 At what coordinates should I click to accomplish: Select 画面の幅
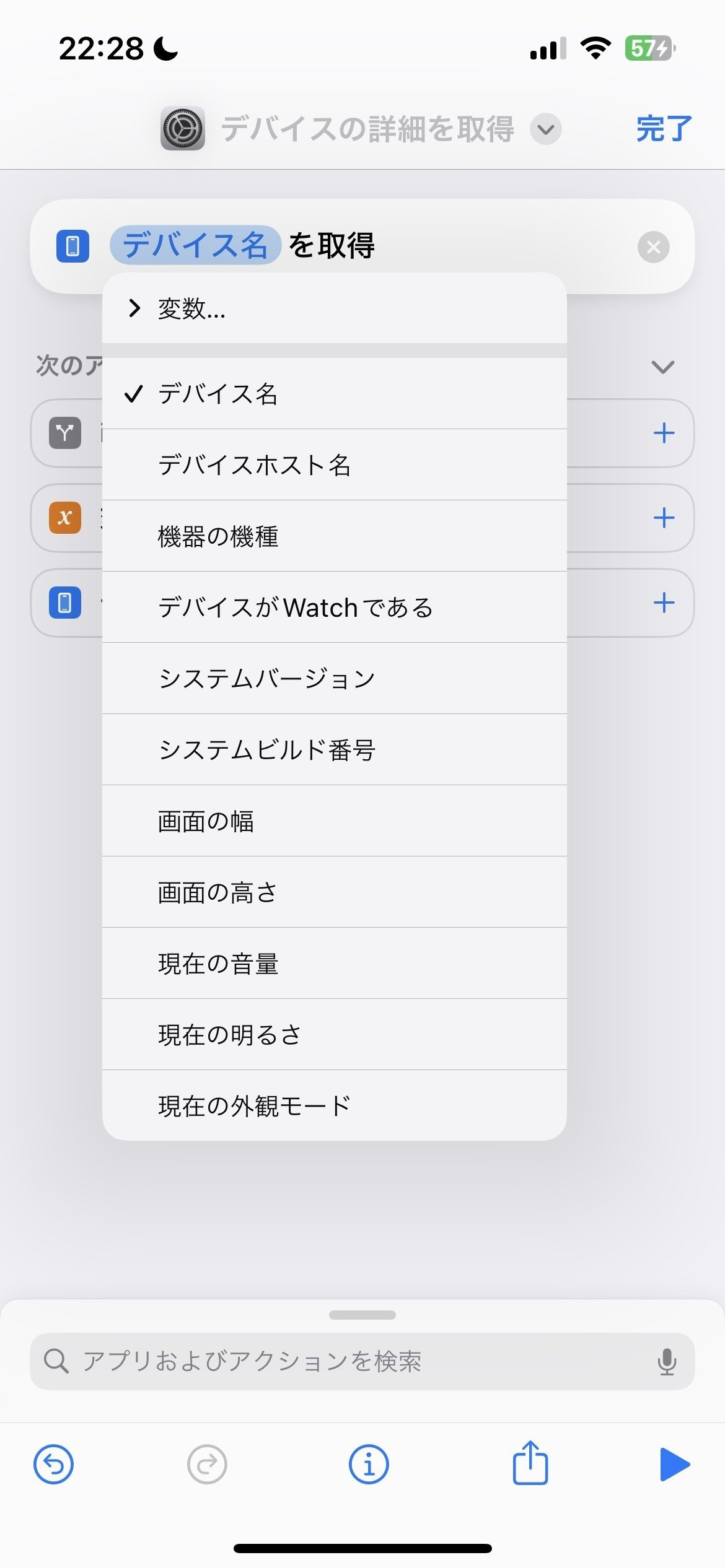coord(335,821)
